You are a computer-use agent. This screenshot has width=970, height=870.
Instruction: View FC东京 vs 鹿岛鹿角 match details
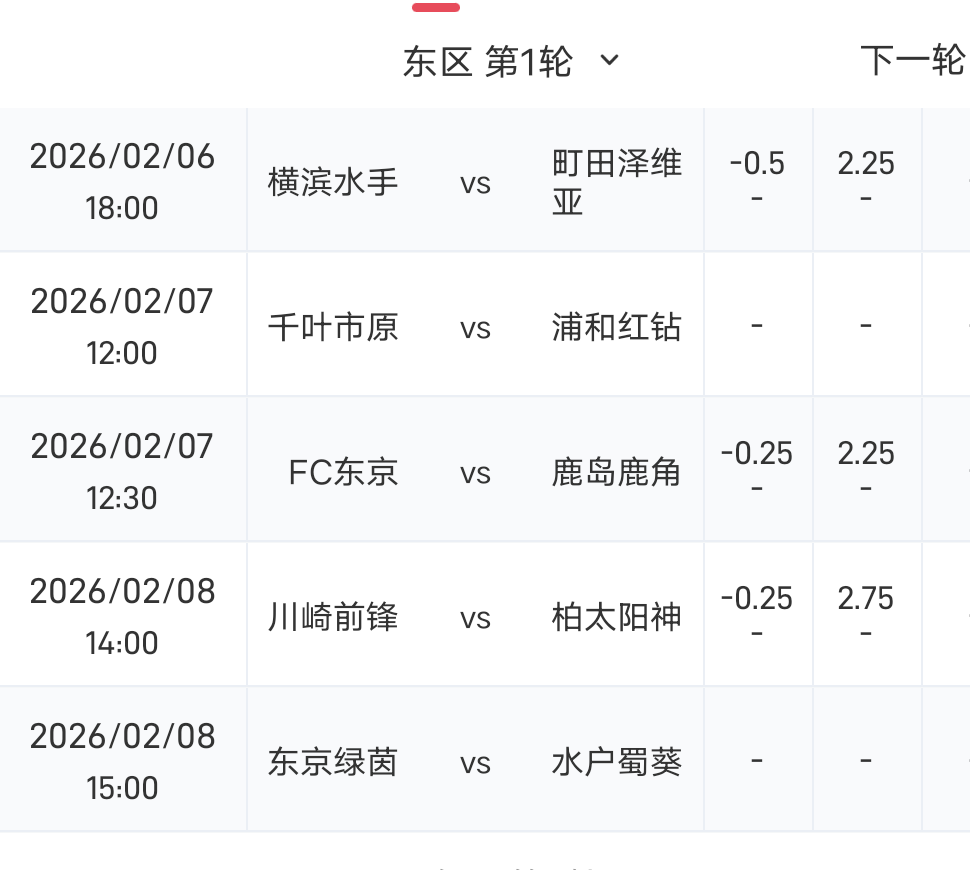tap(475, 472)
